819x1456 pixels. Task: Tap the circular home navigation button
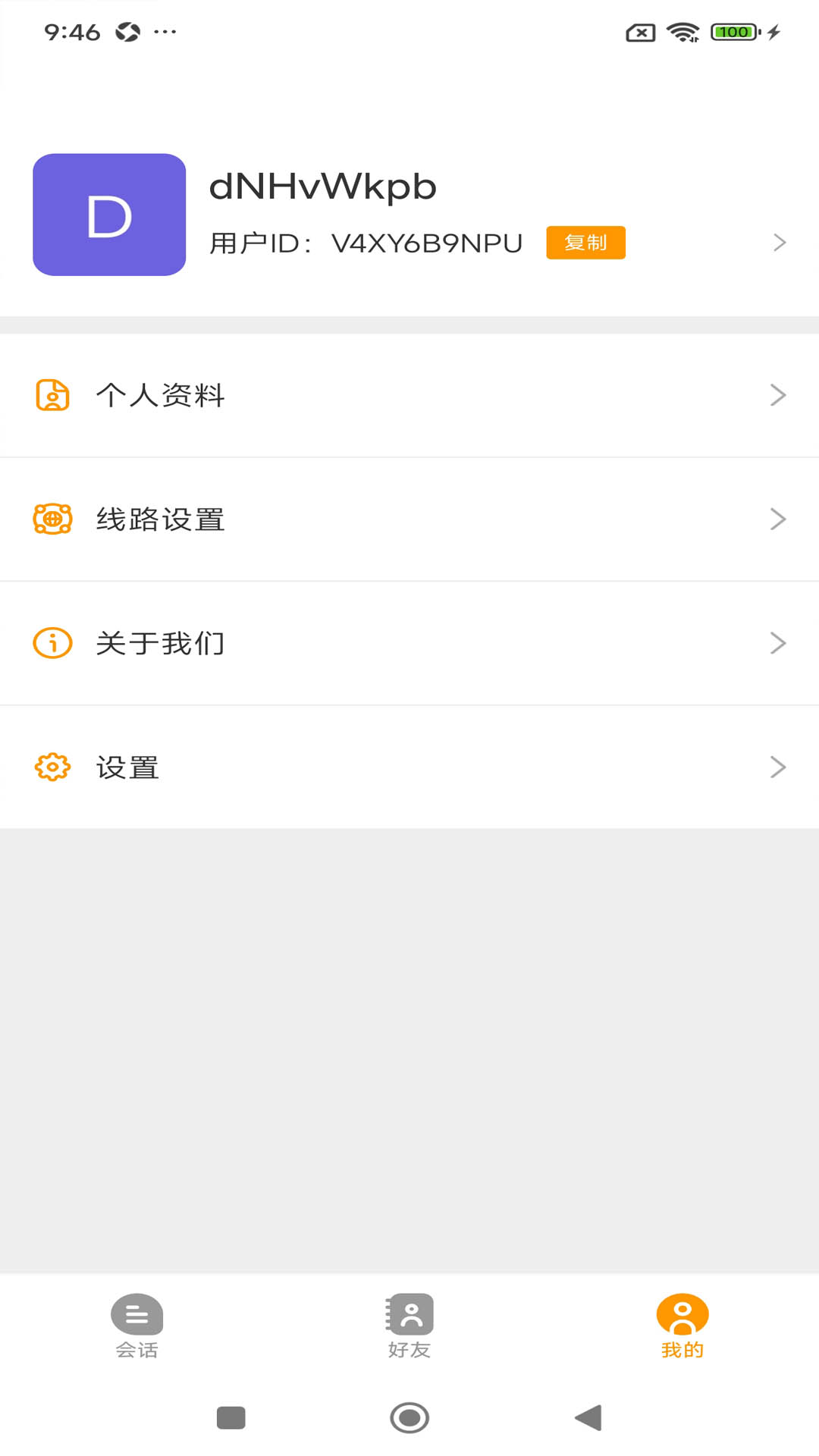[409, 1417]
